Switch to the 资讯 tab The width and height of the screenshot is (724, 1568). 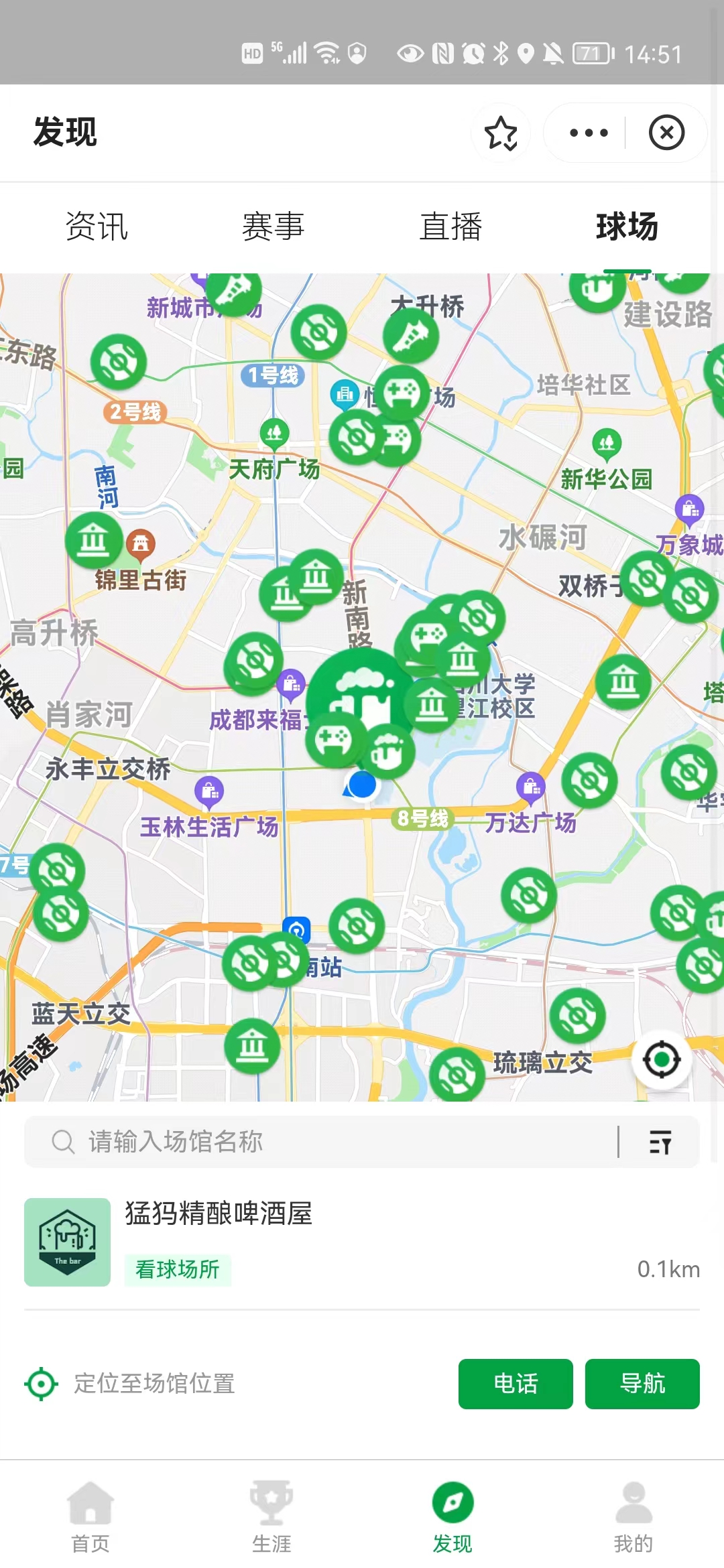pos(97,226)
